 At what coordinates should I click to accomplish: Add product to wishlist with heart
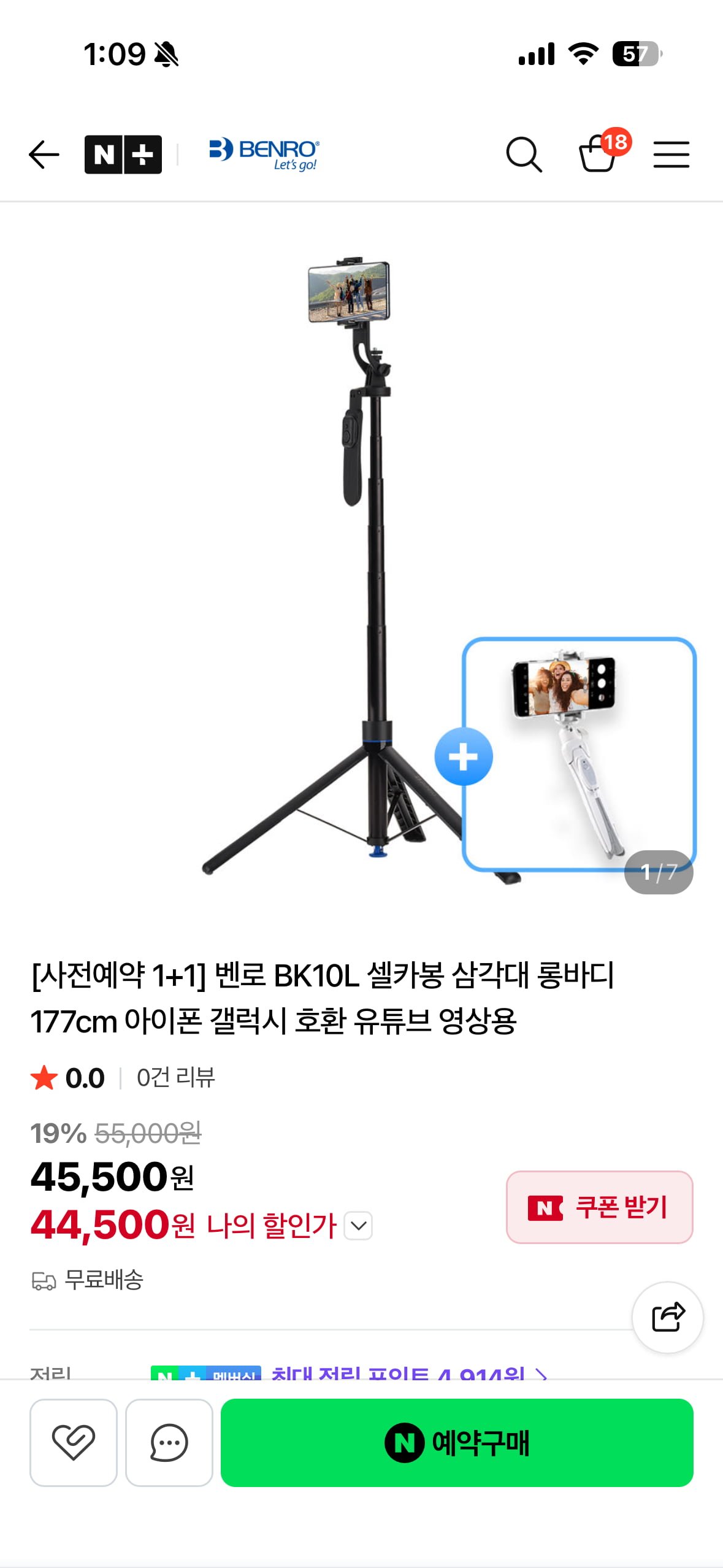[x=74, y=1442]
